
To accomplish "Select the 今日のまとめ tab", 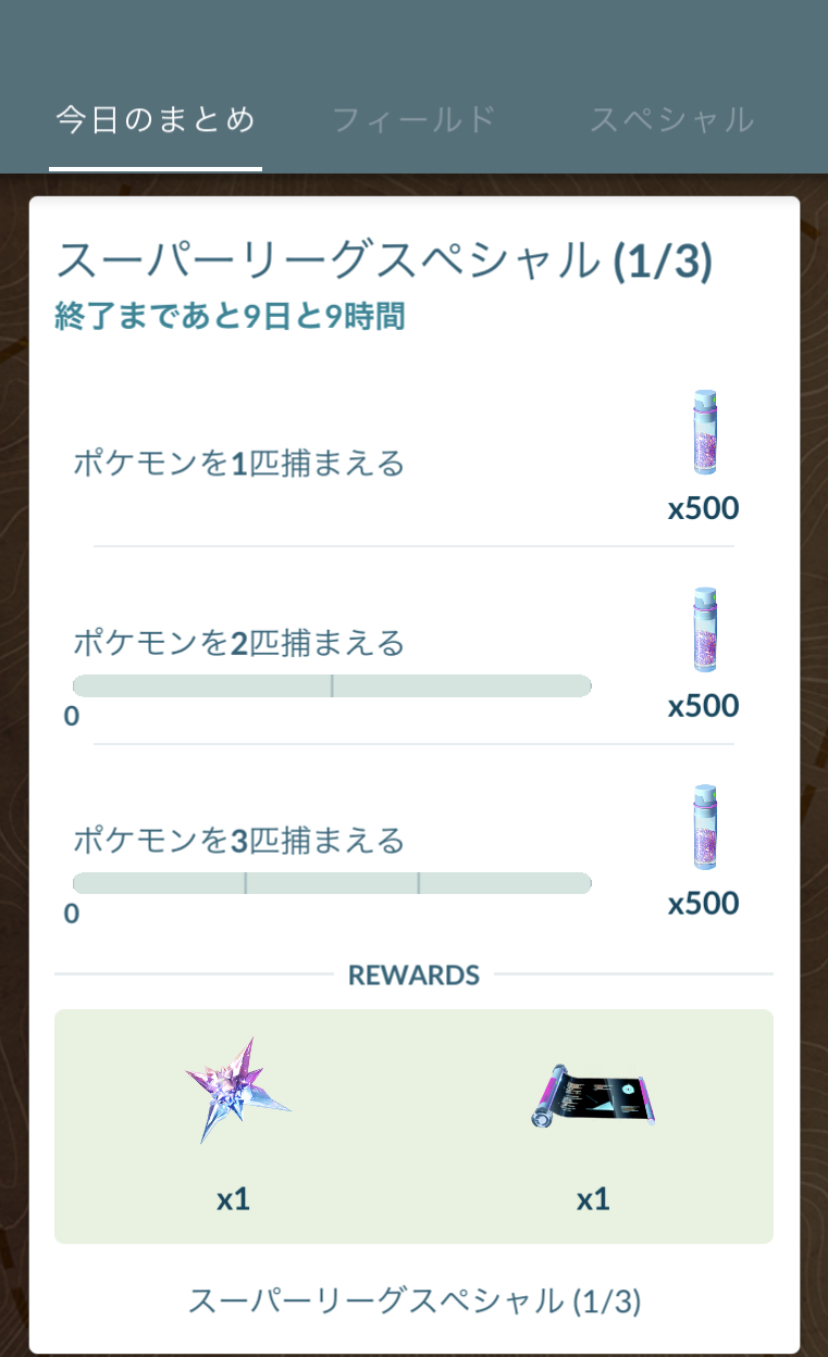I will pyautogui.click(x=155, y=118).
